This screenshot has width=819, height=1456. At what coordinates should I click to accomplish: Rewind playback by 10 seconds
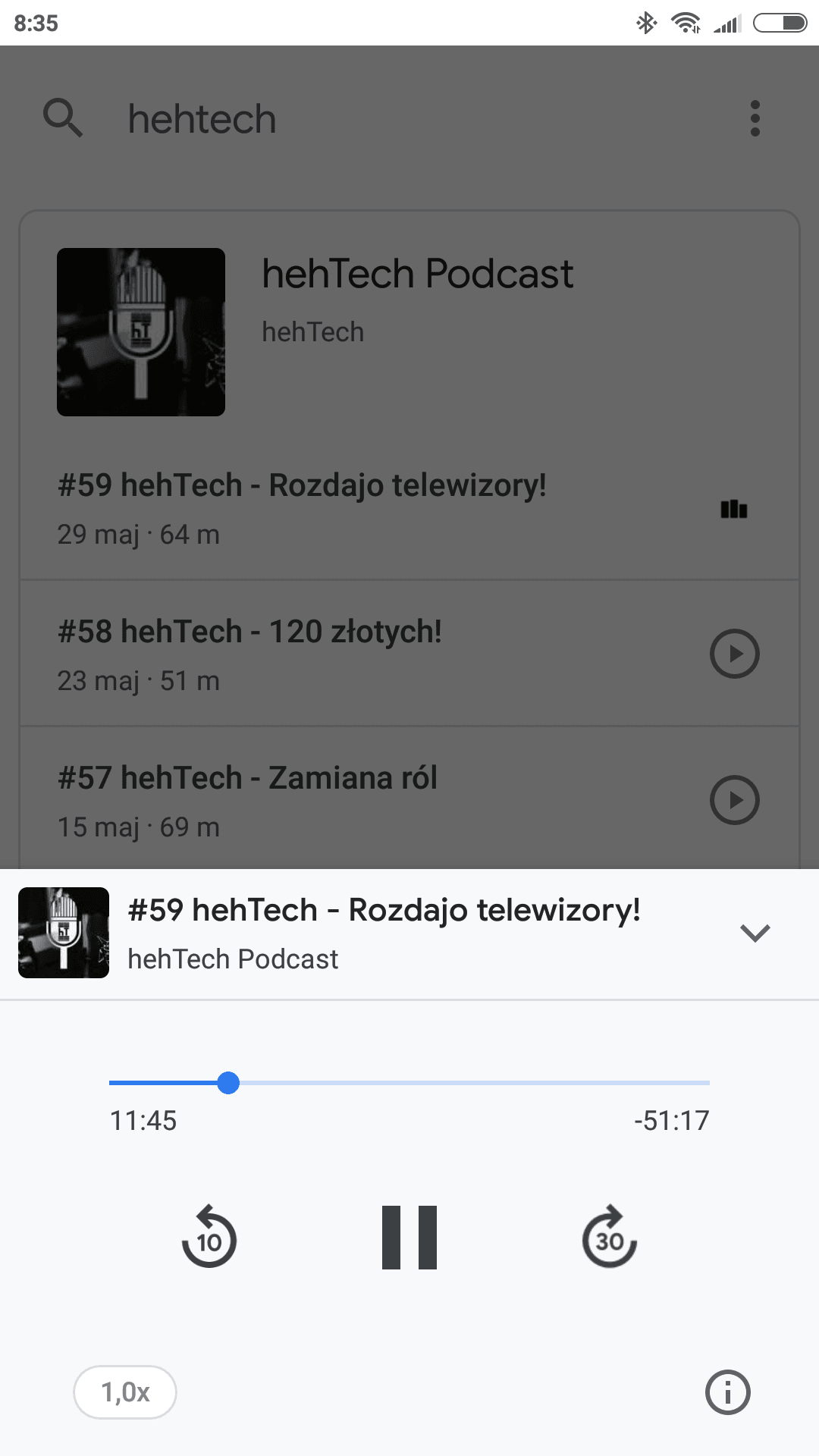click(209, 1238)
